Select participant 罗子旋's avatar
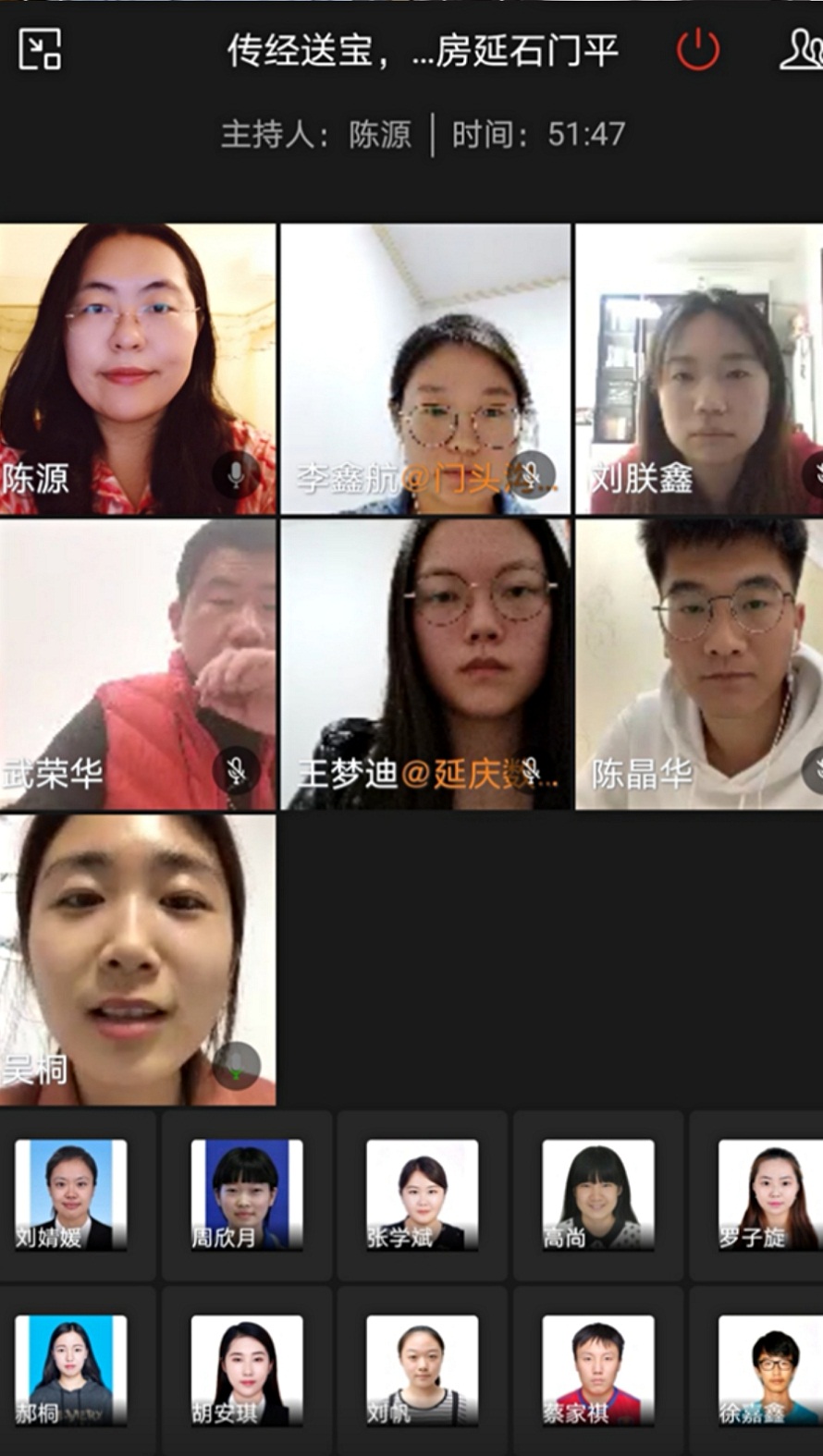 769,1194
